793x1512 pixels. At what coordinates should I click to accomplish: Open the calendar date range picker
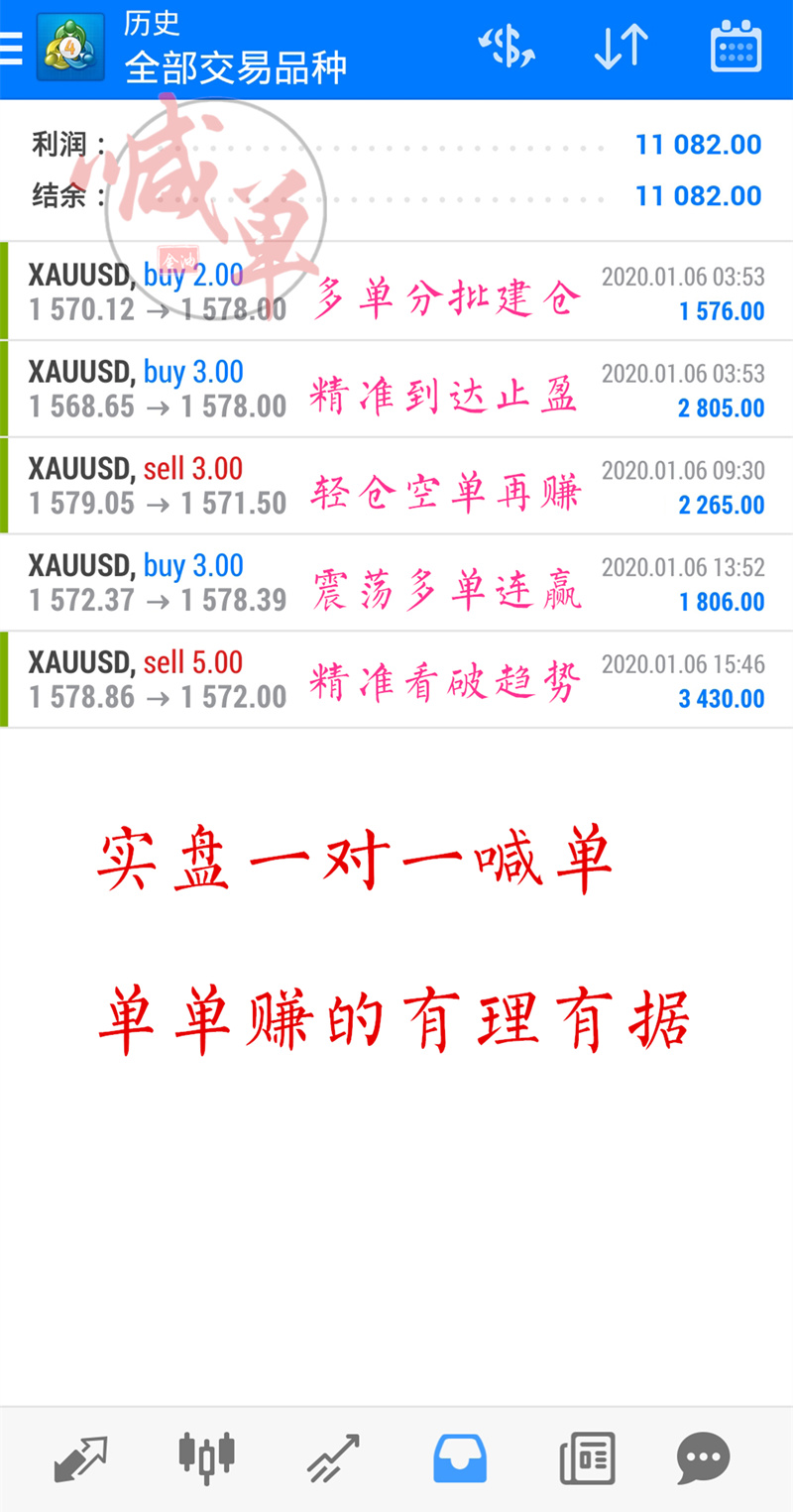736,48
